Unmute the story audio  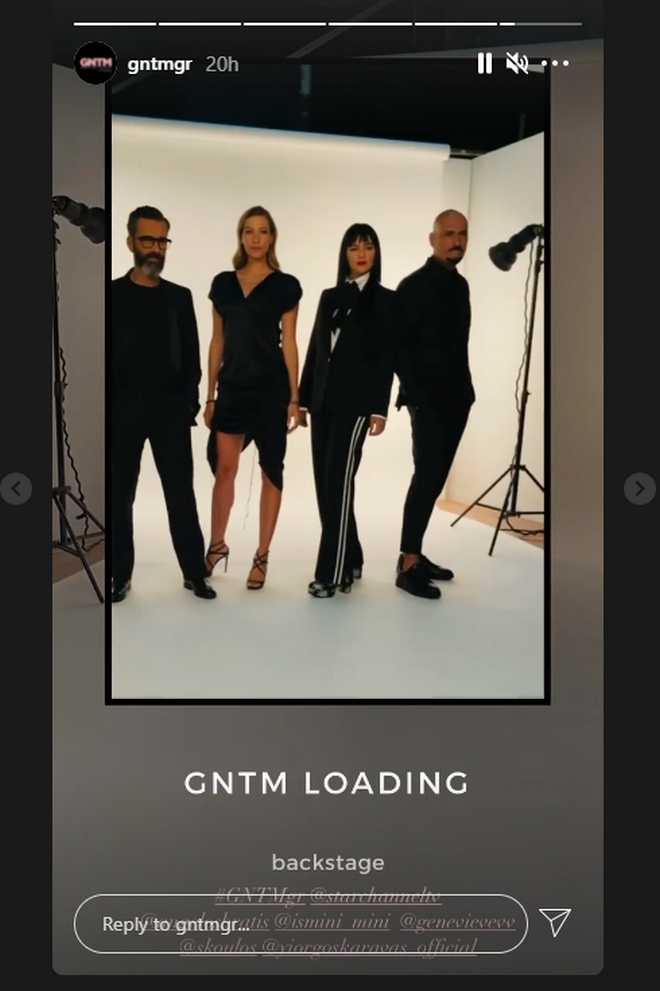pos(517,64)
